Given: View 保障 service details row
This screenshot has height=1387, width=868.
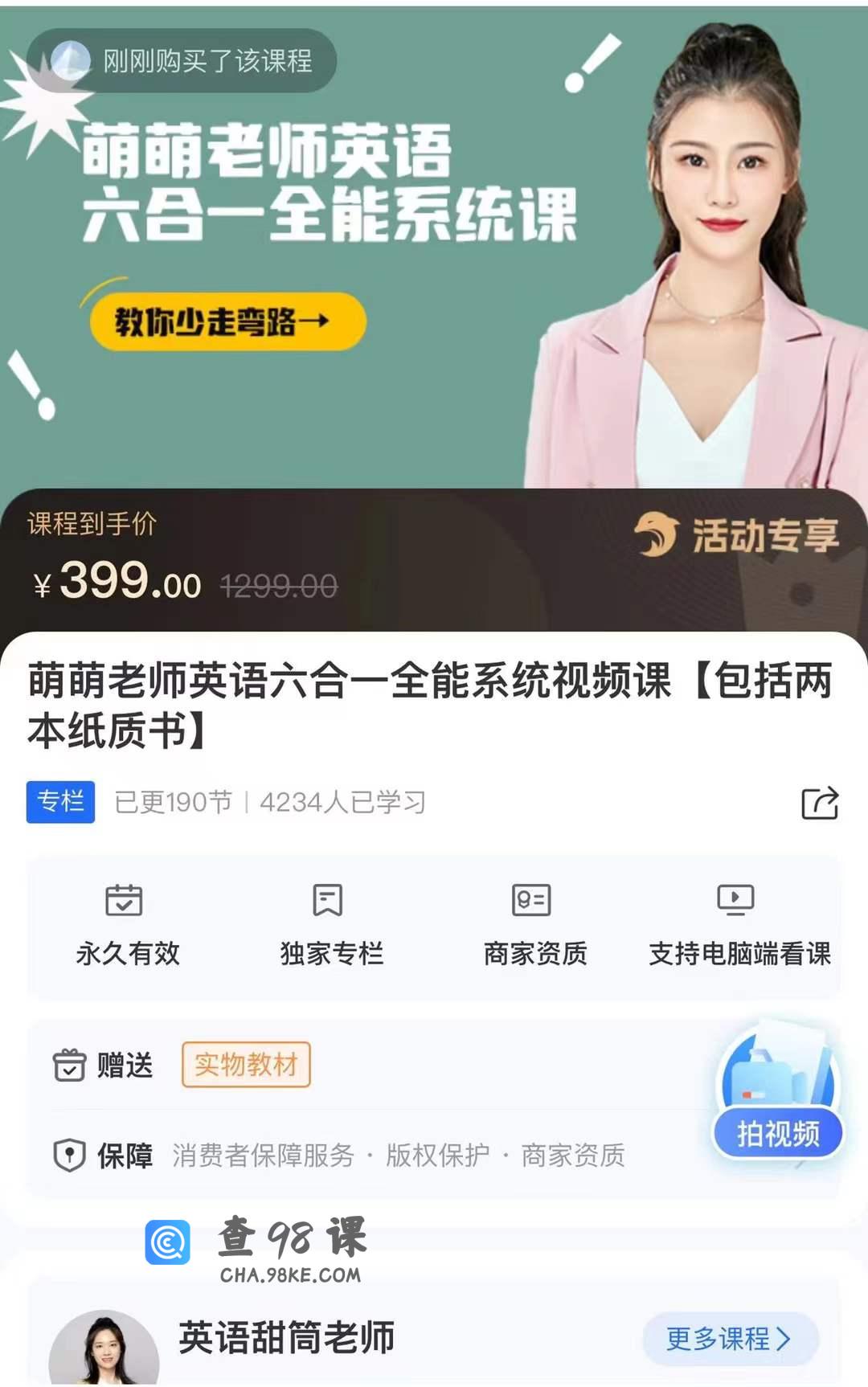Looking at the screenshot, I should 362,1156.
